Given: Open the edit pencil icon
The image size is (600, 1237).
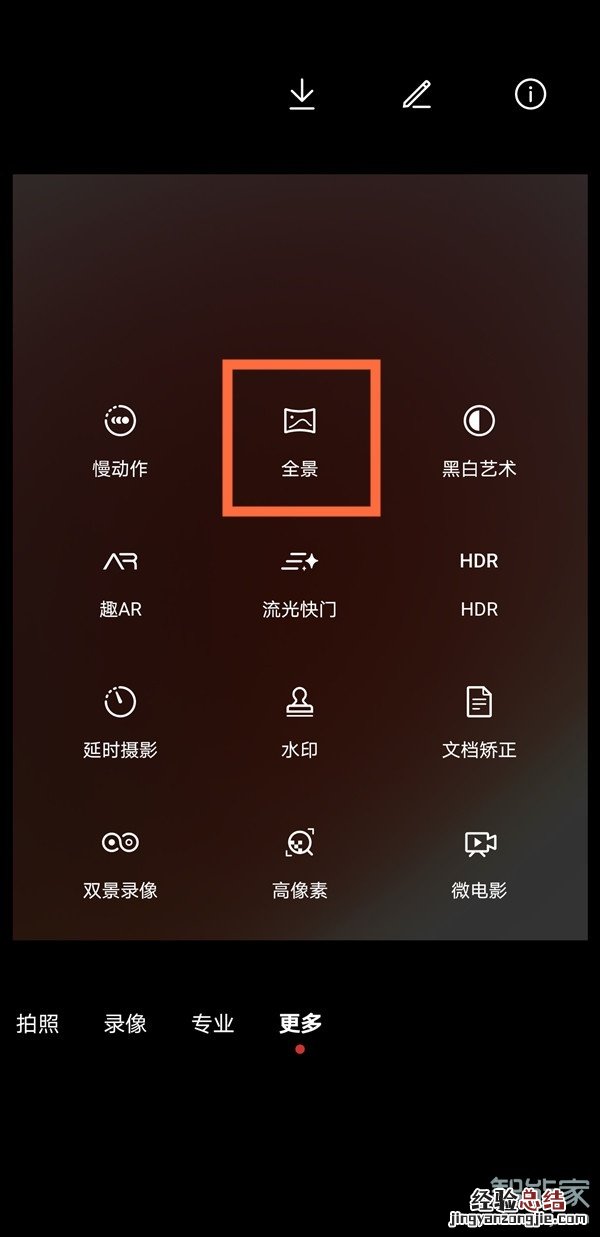Looking at the screenshot, I should (416, 94).
